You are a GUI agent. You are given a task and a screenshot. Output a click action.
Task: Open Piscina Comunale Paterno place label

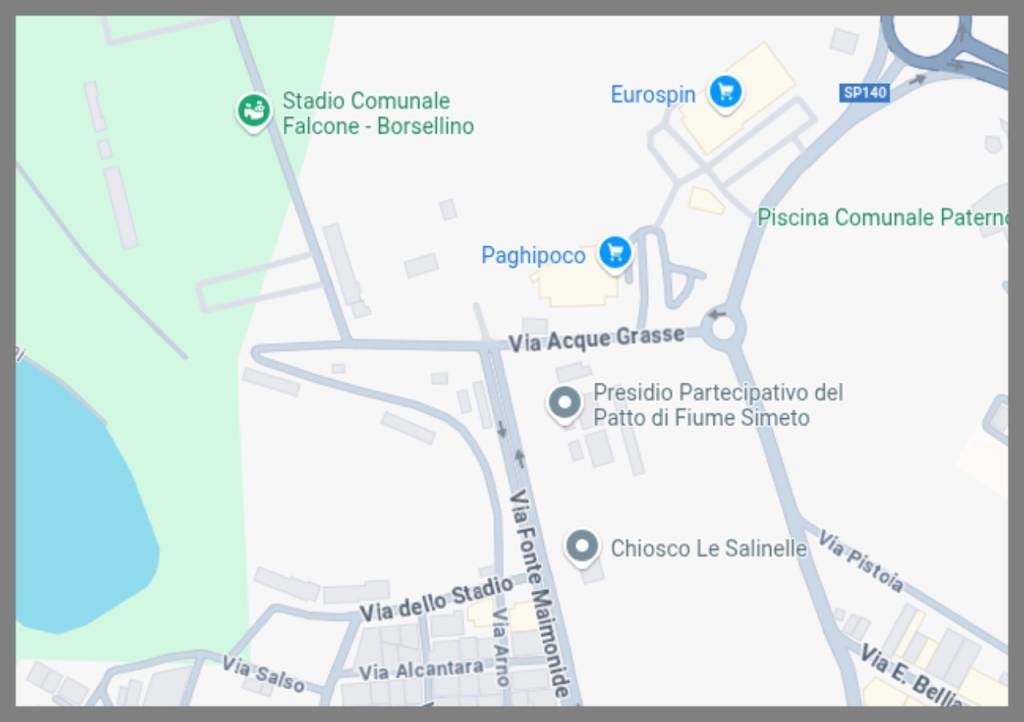pos(880,217)
